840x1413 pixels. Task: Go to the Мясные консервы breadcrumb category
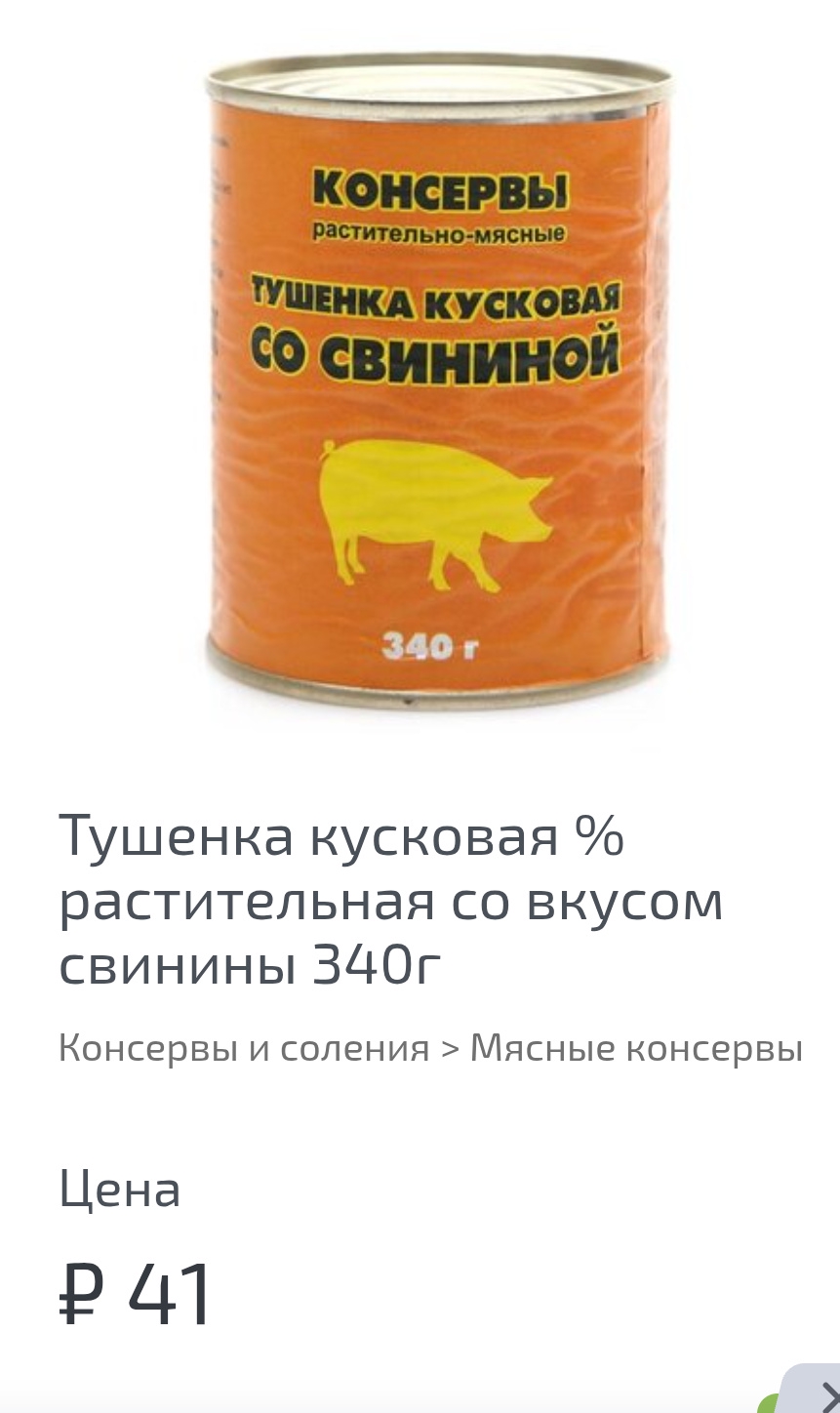pos(636,1049)
